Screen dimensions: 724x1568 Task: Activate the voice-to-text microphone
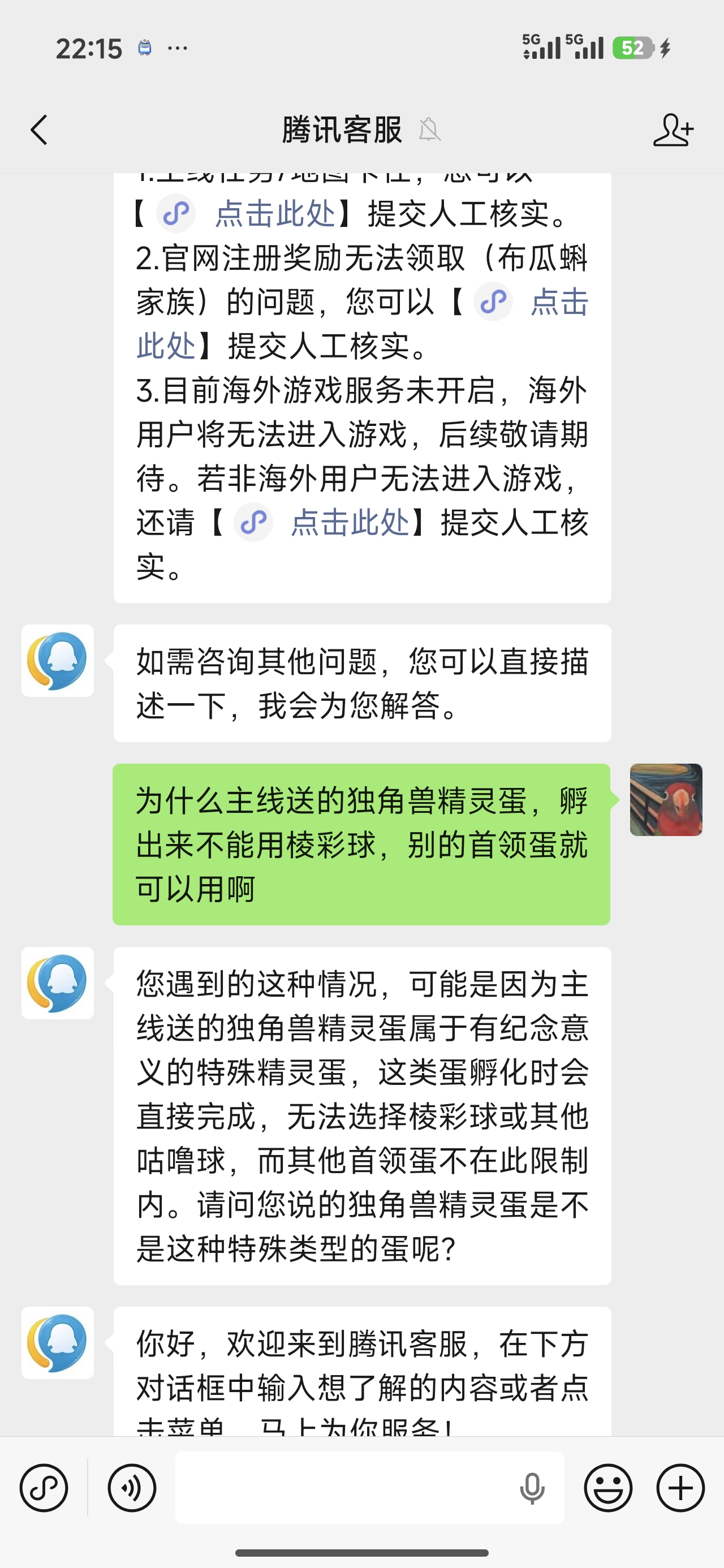pyautogui.click(x=534, y=1488)
